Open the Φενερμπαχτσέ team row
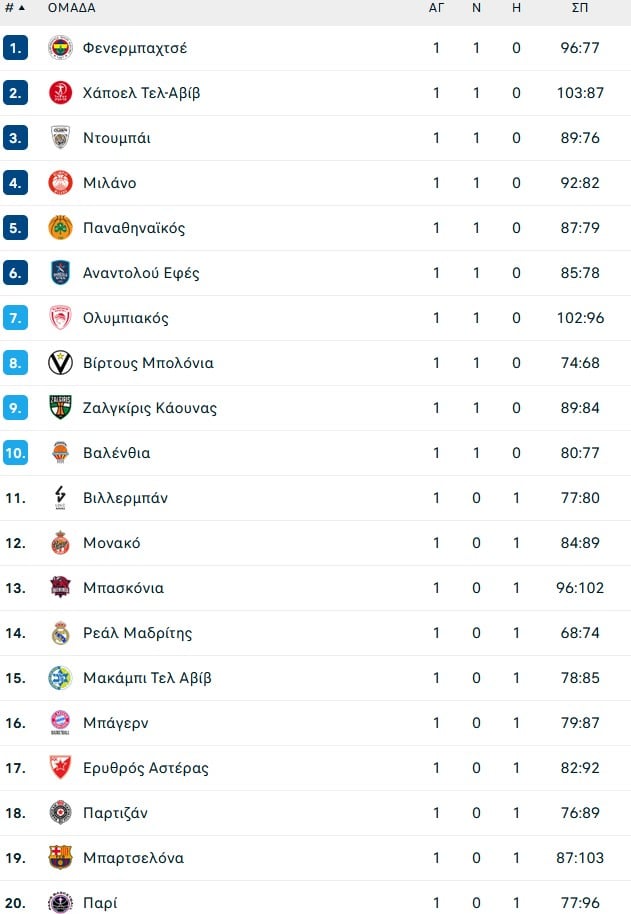Viewport: 631px width, 914px height. pos(135,48)
